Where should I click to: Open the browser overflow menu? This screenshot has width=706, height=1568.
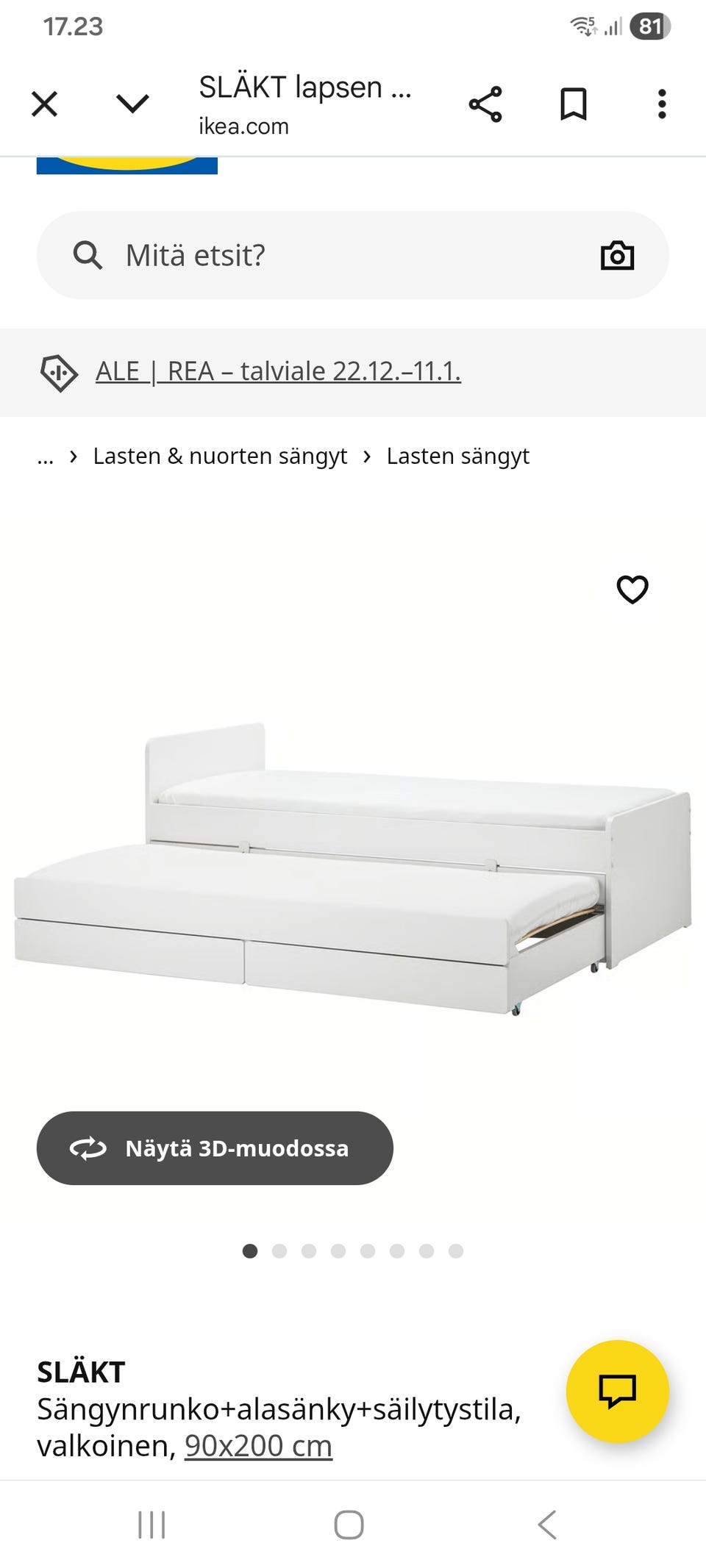[662, 104]
